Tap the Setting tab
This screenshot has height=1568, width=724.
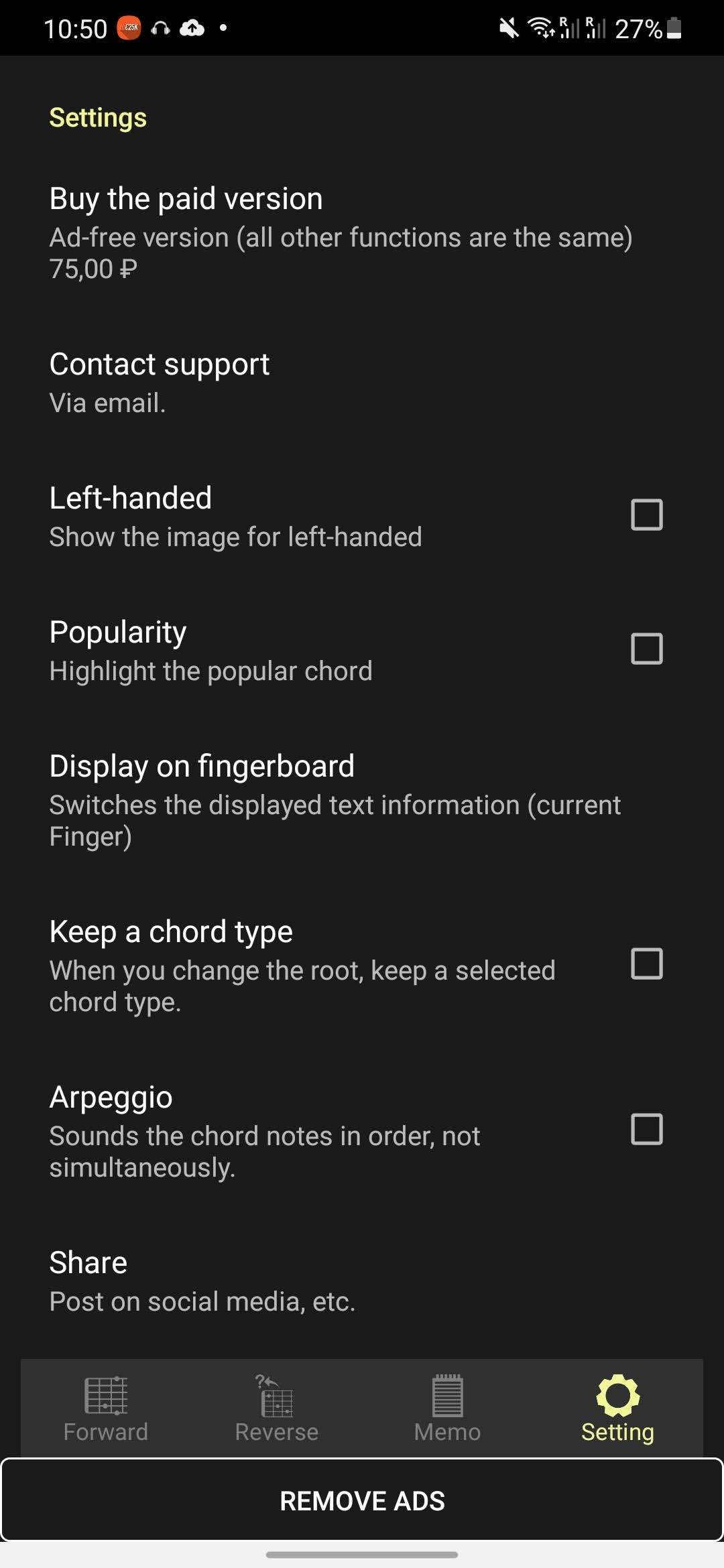pyautogui.click(x=617, y=1409)
